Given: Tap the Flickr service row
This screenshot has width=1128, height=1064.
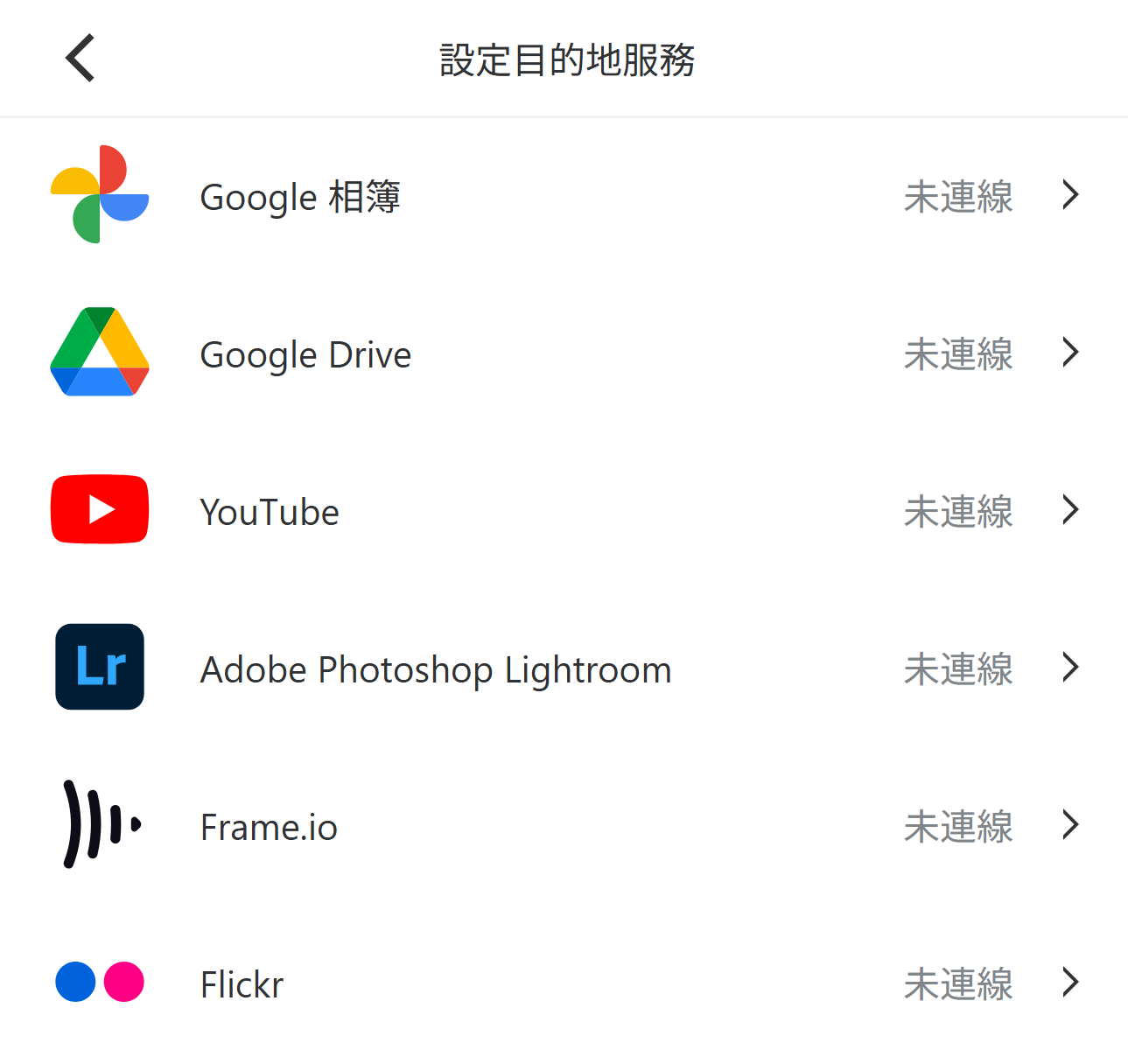Looking at the screenshot, I should (564, 983).
